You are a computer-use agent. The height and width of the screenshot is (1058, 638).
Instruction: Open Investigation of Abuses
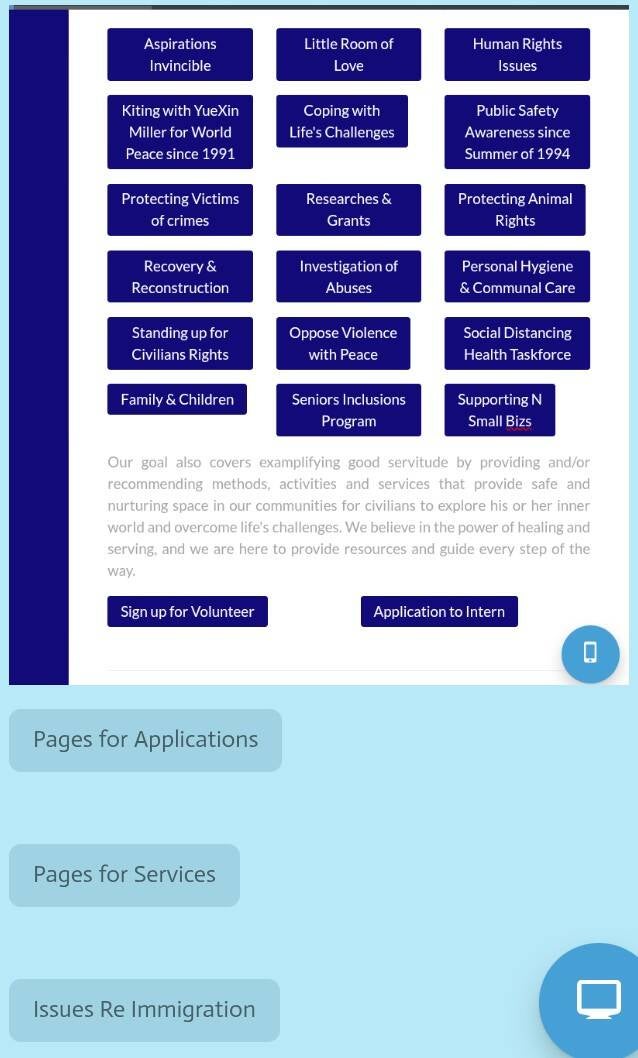click(349, 277)
